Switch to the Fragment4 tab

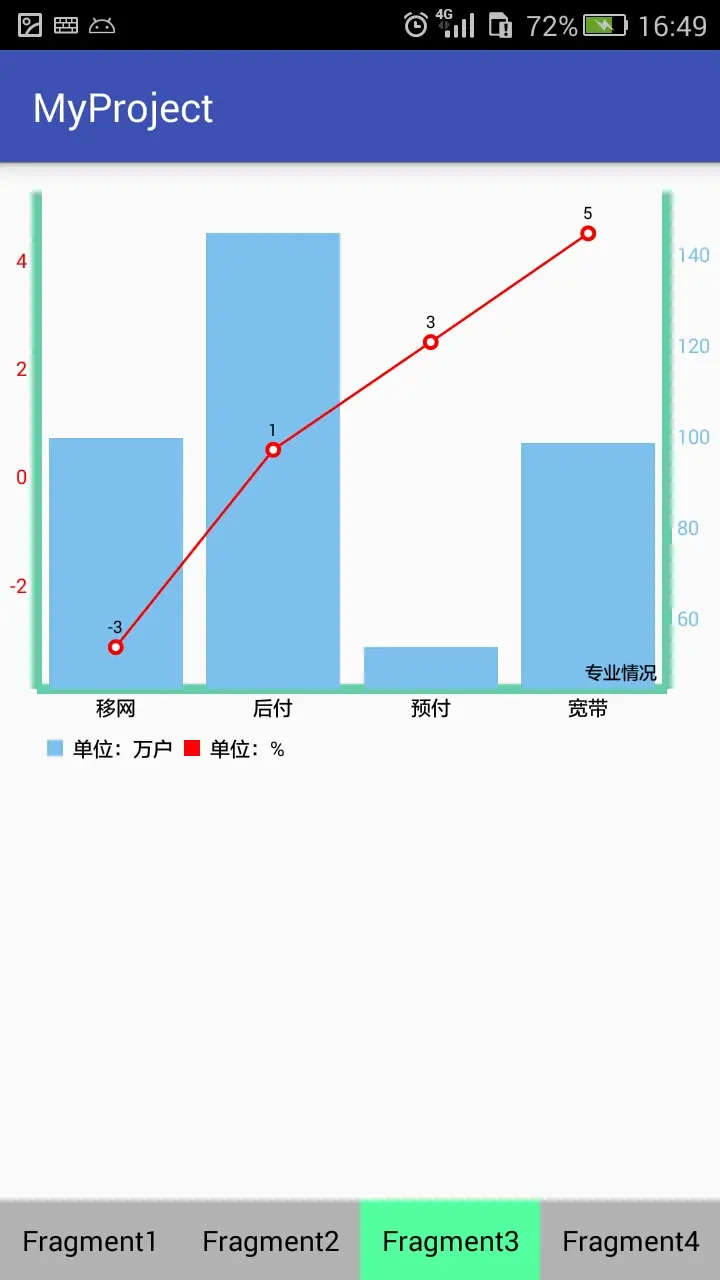[630, 1240]
